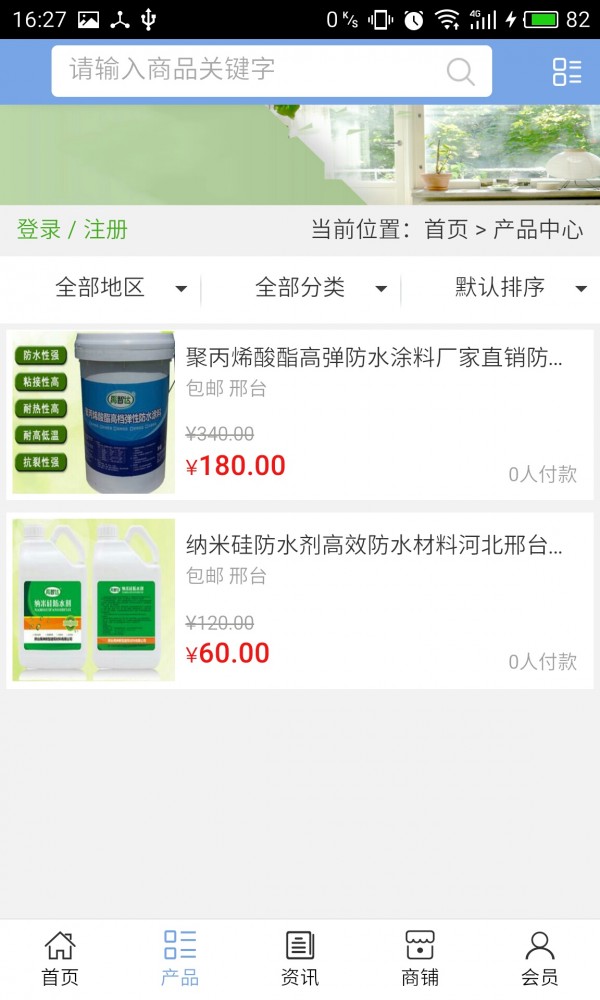This screenshot has width=600, height=1000.
Task: Go to 首页 in the breadcrumb
Action: [x=446, y=229]
